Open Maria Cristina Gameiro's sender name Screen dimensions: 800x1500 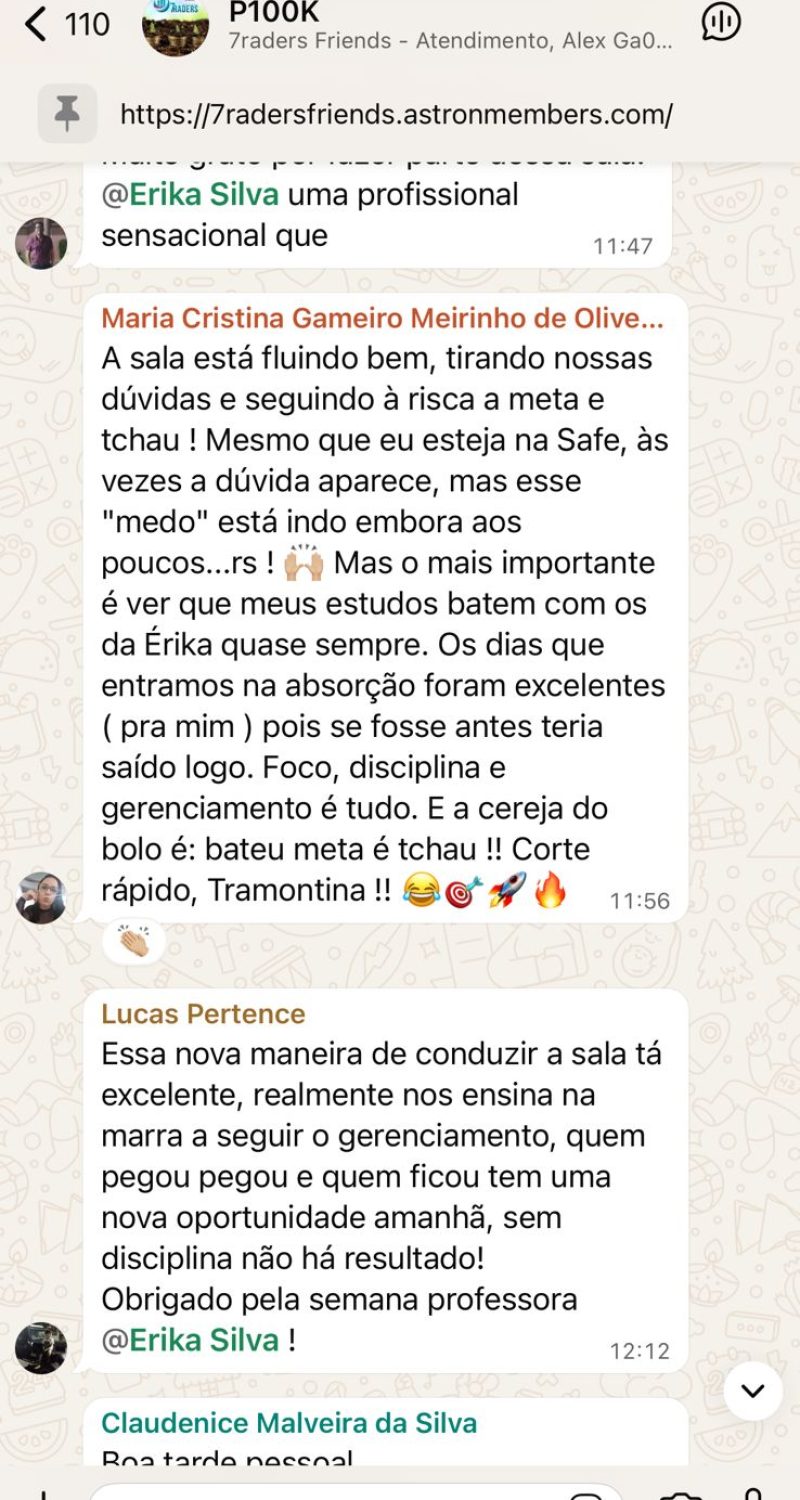tap(382, 319)
